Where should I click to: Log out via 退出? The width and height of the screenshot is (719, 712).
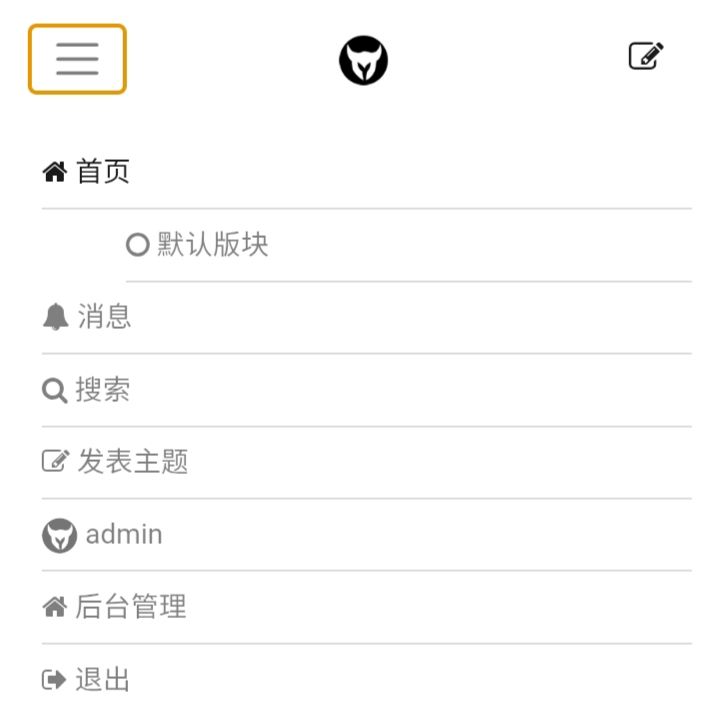[x=87, y=680]
